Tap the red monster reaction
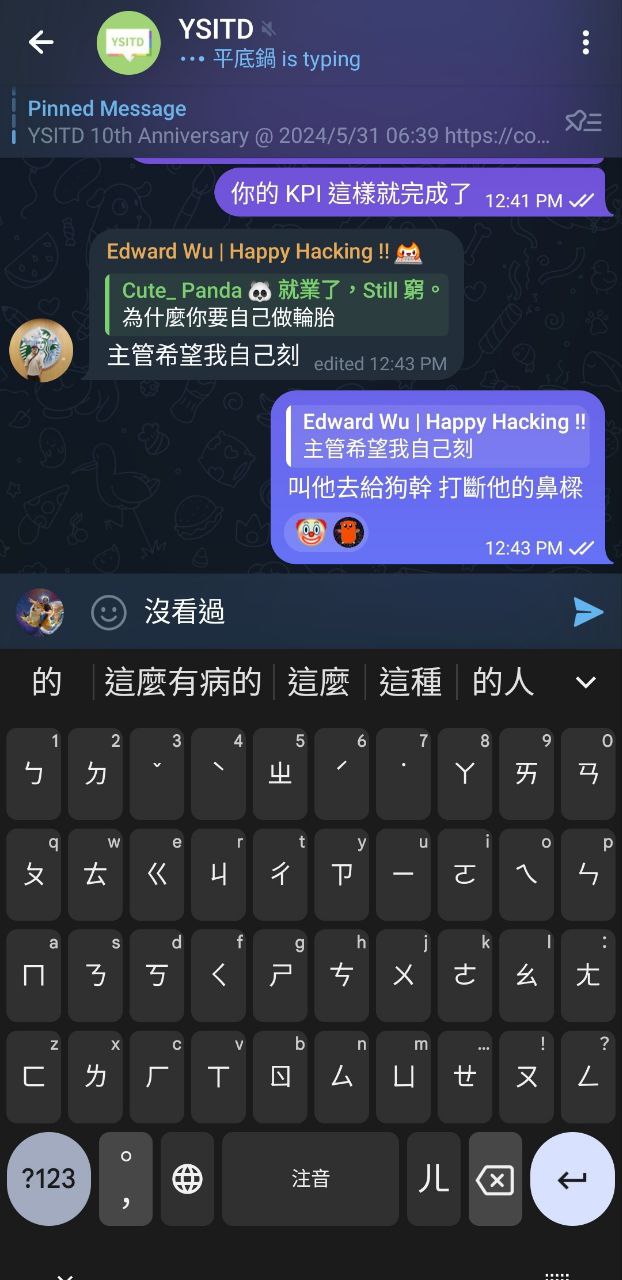Screen dimensions: 622x1280 [x=348, y=532]
